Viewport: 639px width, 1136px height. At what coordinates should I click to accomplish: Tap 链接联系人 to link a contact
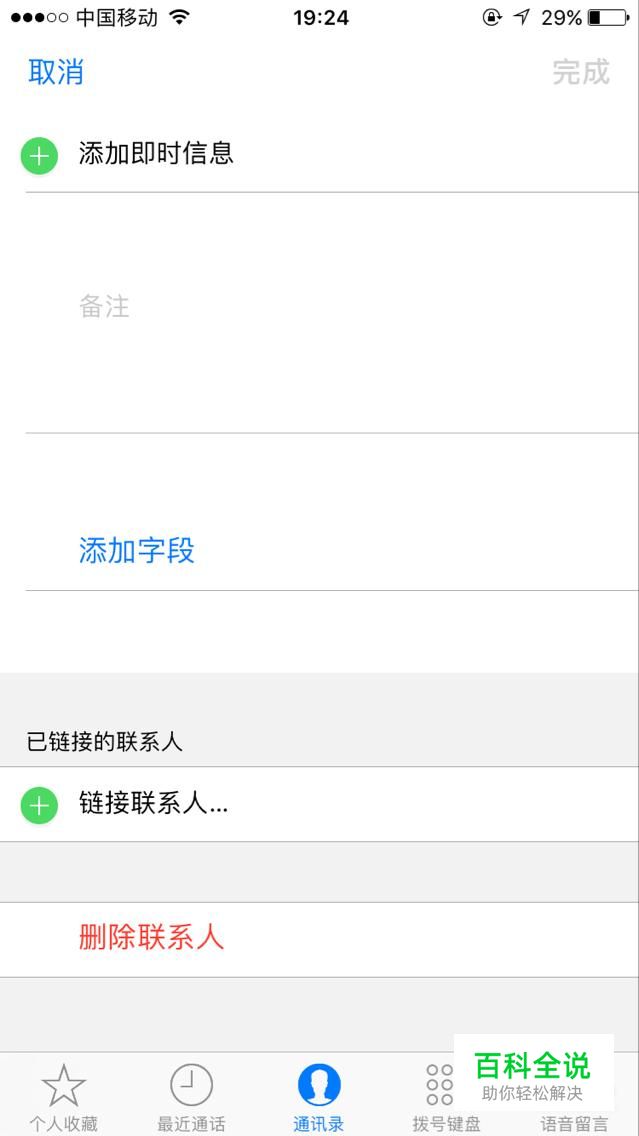click(x=320, y=805)
